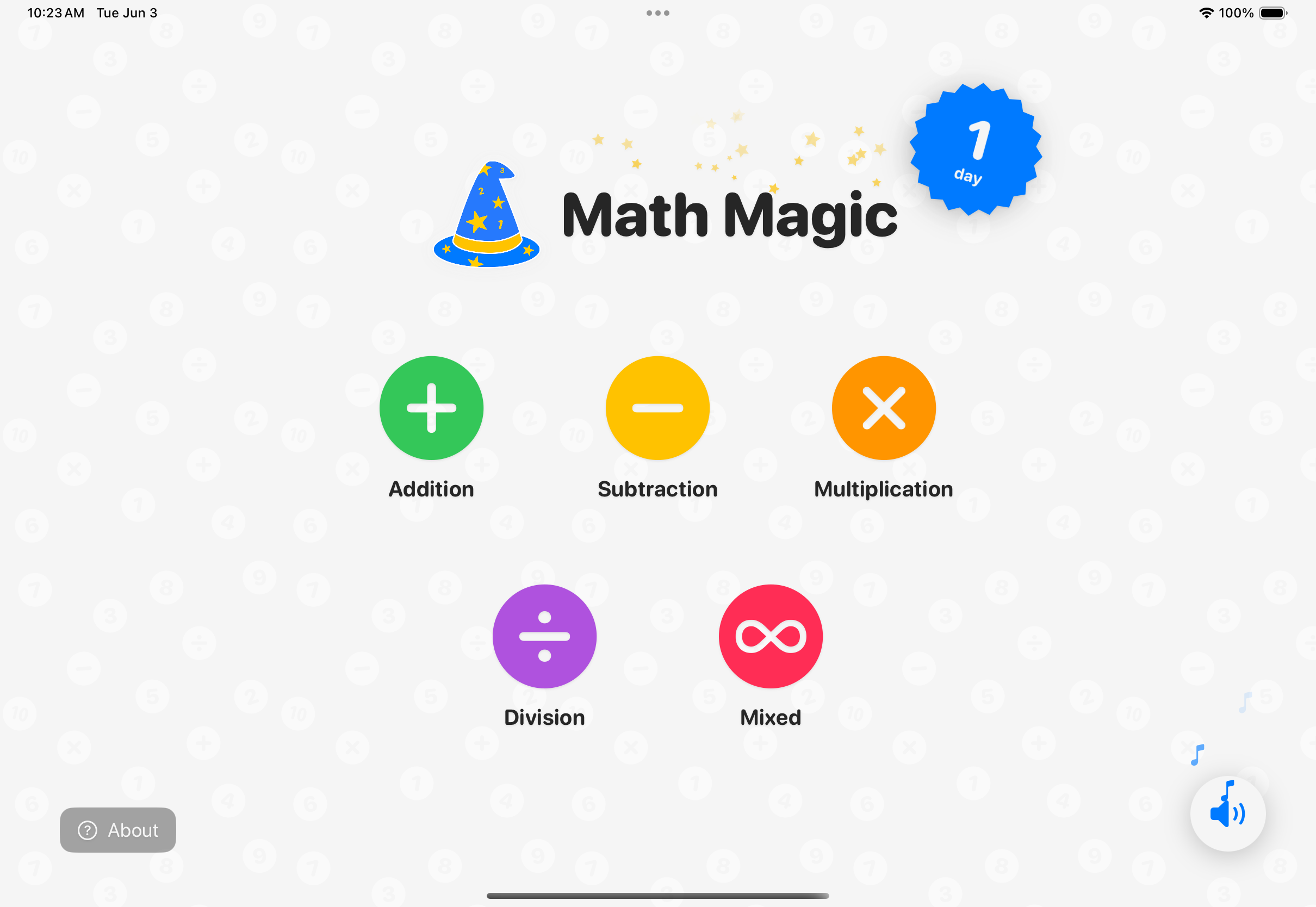Launch the Mixed operations mode
1316x907 pixels.
pos(771,636)
